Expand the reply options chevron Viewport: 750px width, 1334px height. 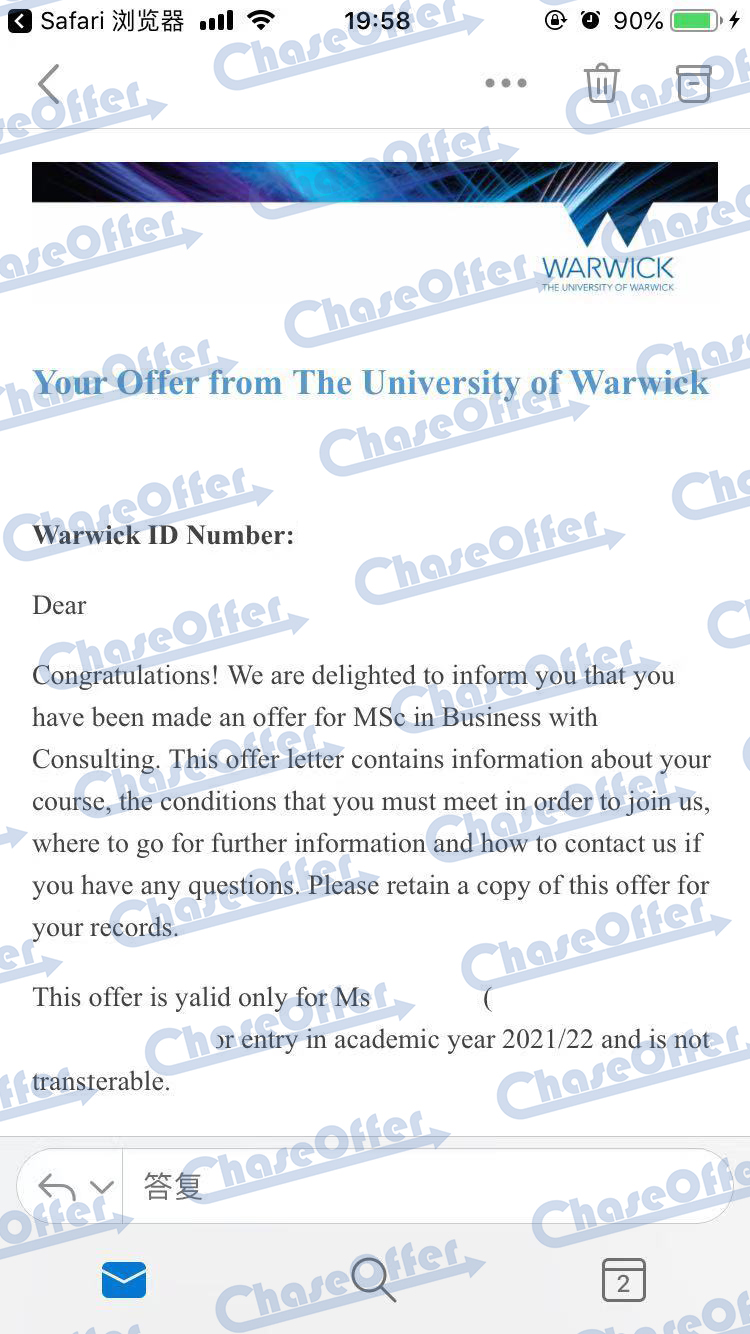[101, 1188]
